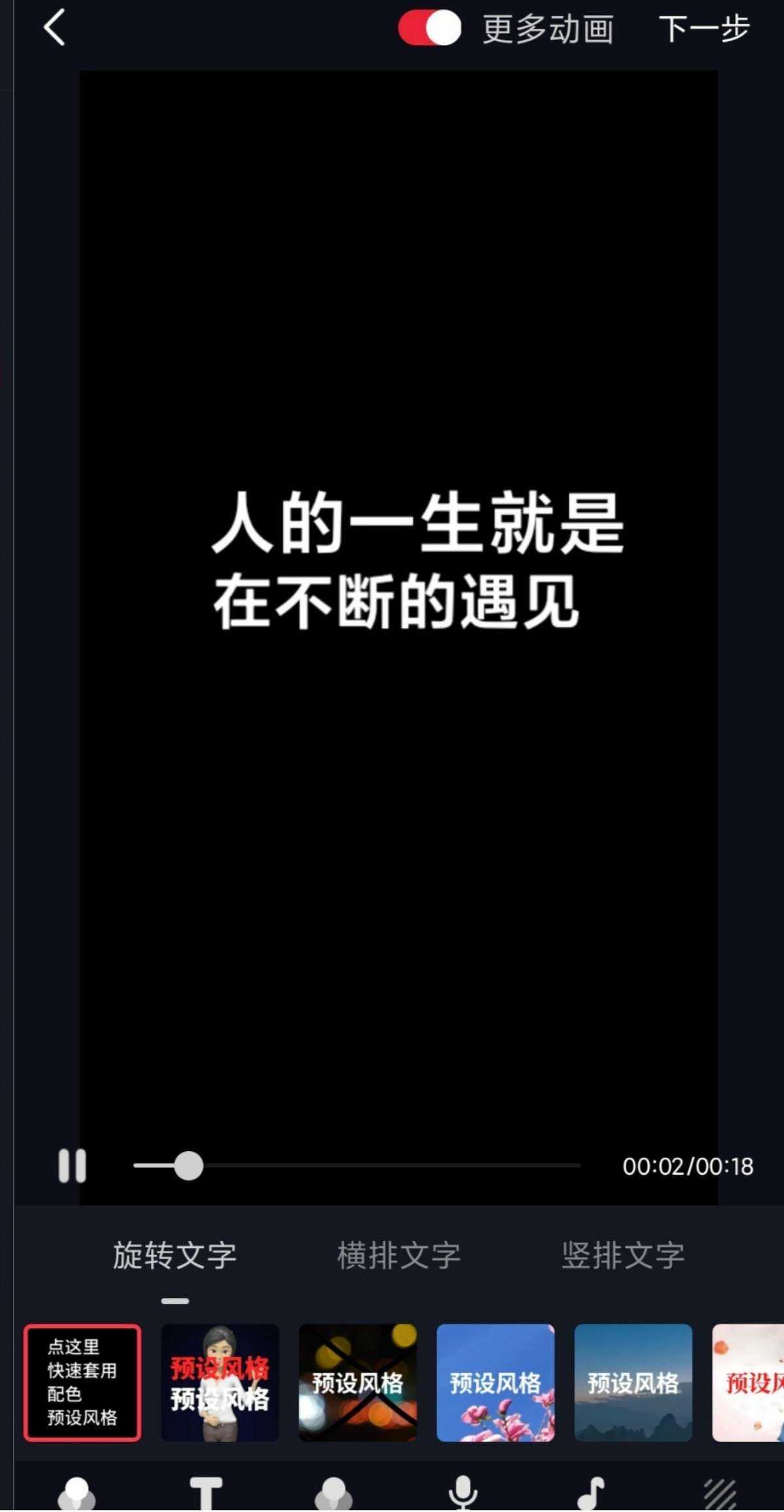Continue with 下一步

704,29
